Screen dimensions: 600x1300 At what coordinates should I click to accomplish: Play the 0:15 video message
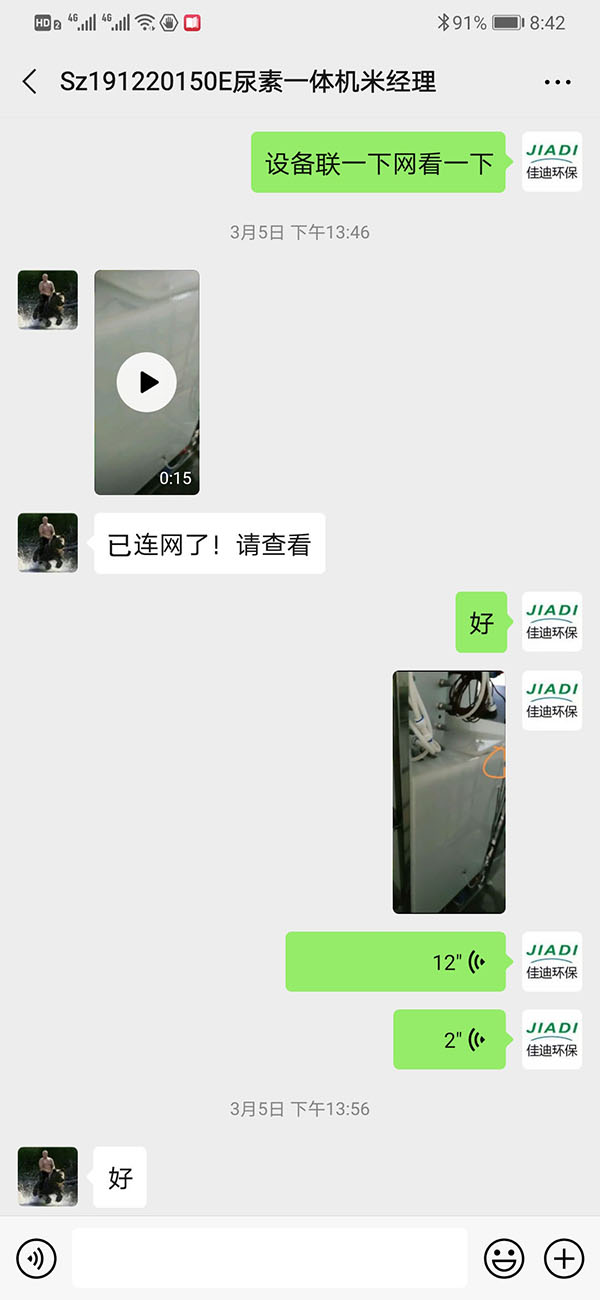tap(147, 382)
